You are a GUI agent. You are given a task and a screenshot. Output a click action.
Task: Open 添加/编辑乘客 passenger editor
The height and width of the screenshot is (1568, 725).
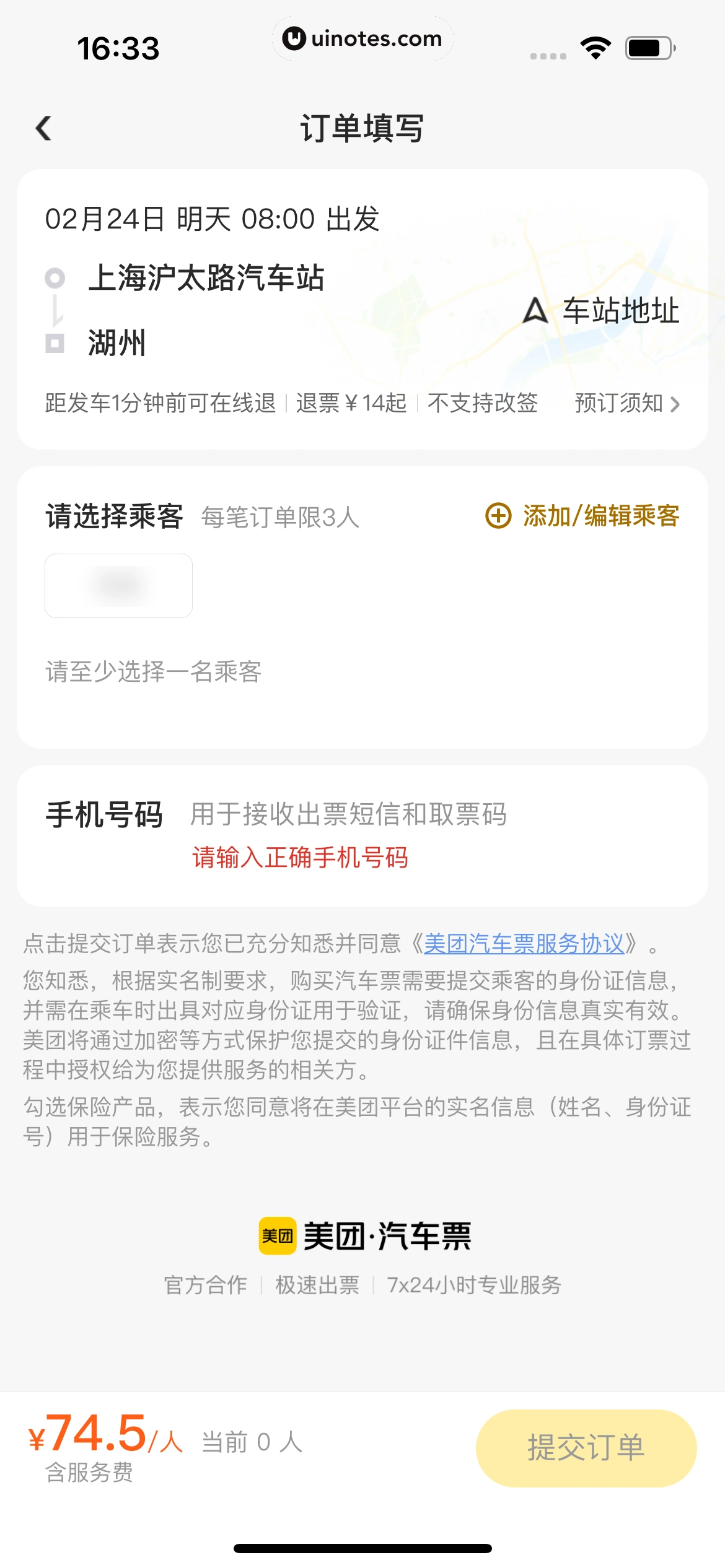(x=600, y=516)
